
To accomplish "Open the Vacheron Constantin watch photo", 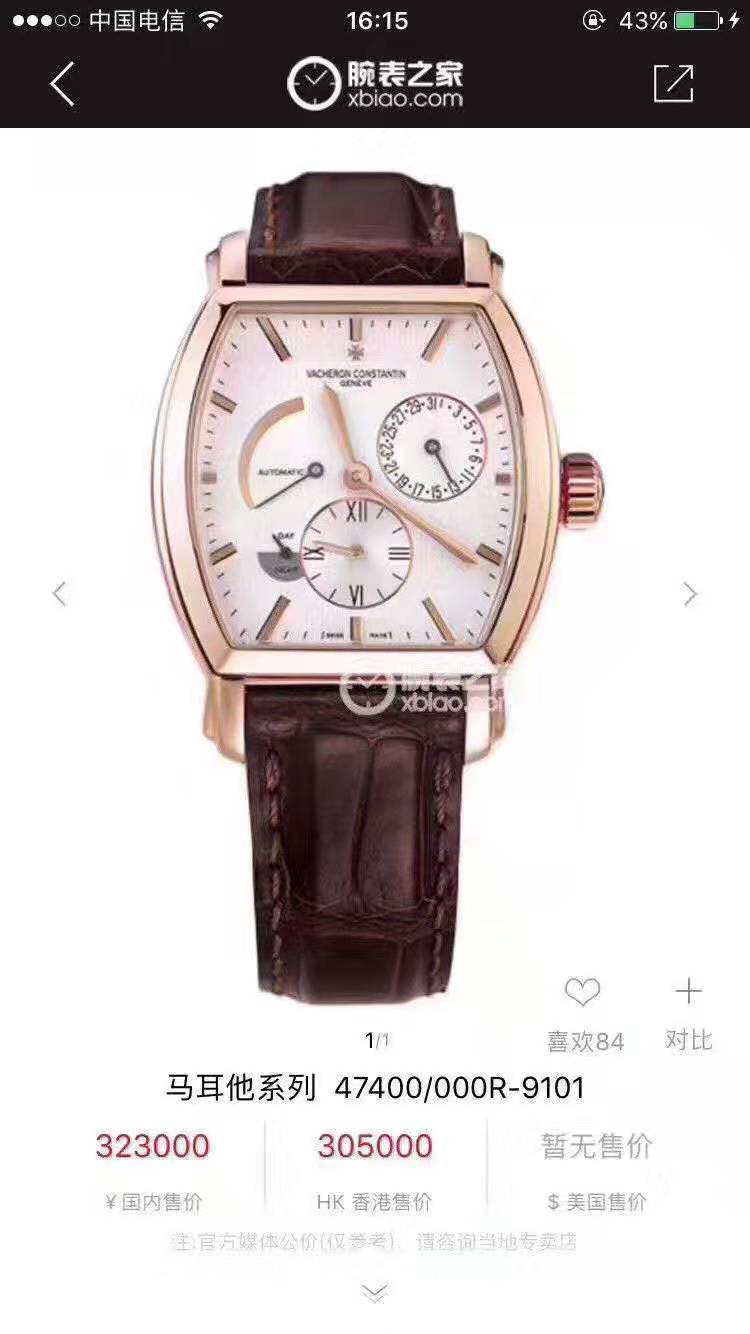I will tap(375, 560).
